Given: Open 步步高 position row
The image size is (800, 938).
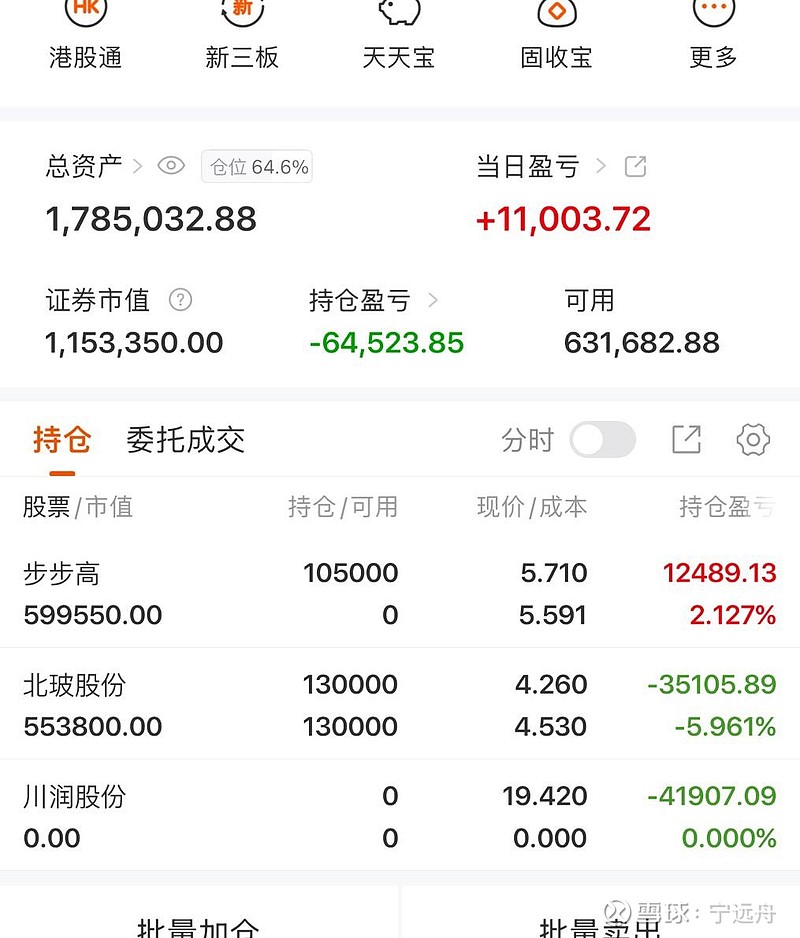Looking at the screenshot, I should point(400,594).
